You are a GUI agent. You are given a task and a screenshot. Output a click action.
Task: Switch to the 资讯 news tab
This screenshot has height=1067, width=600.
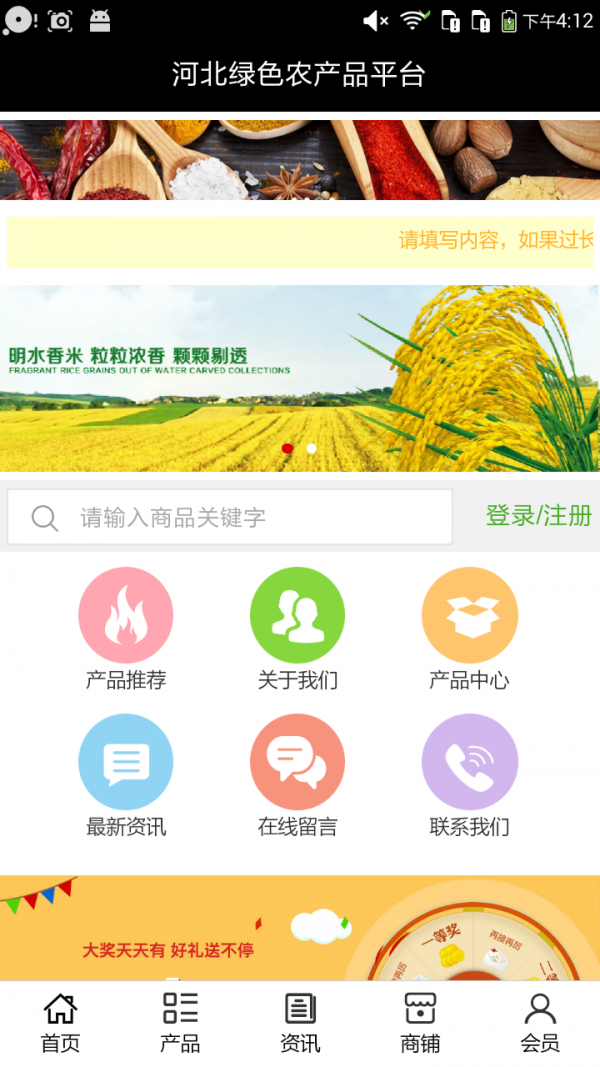[300, 1023]
